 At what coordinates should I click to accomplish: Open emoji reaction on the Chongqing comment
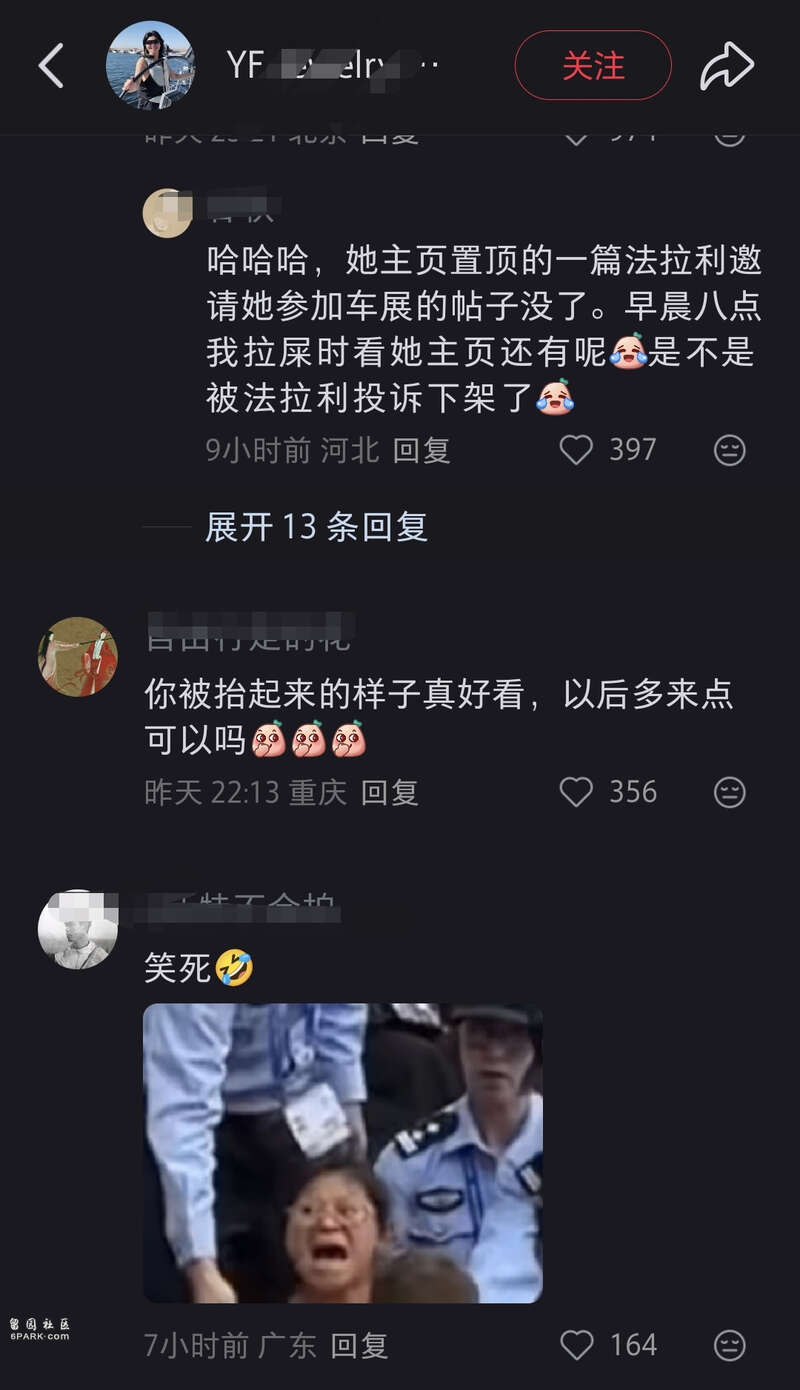[730, 792]
